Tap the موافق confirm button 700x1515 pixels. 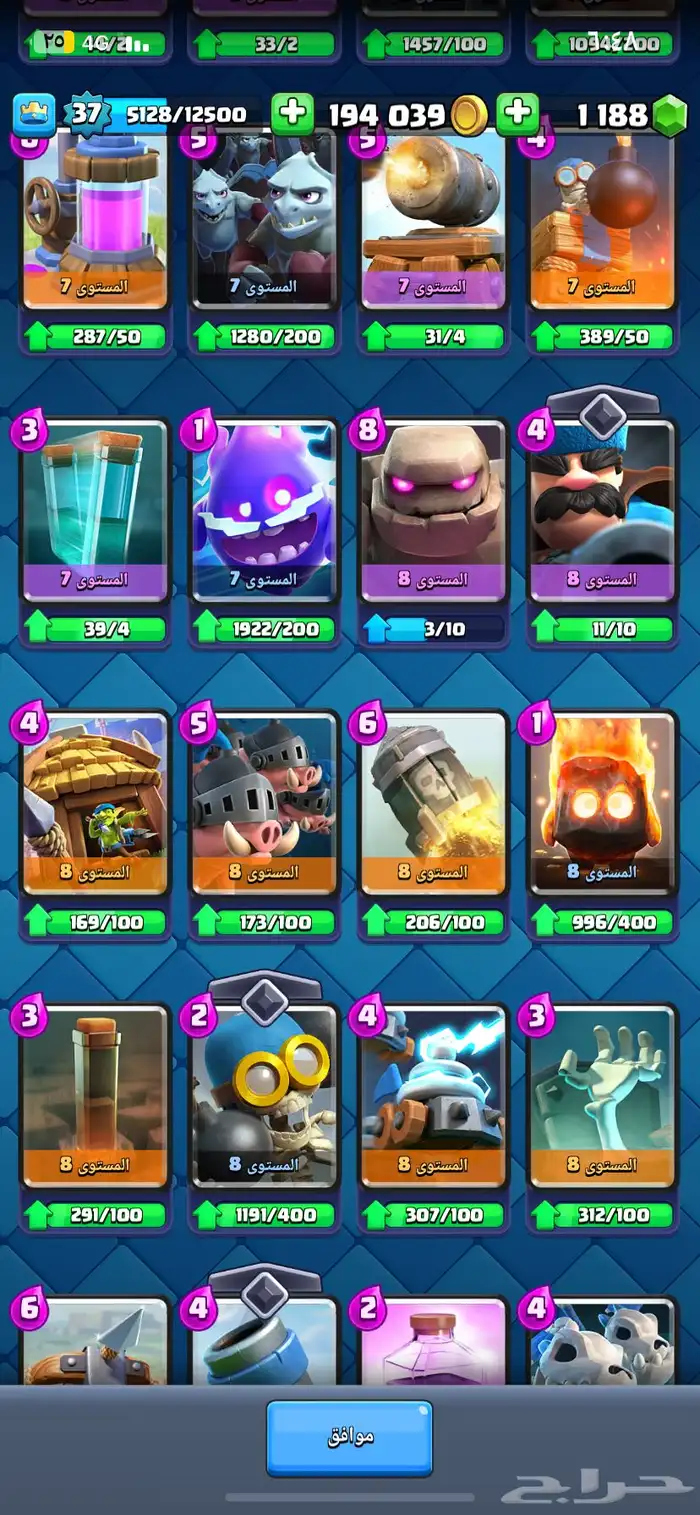(349, 1437)
